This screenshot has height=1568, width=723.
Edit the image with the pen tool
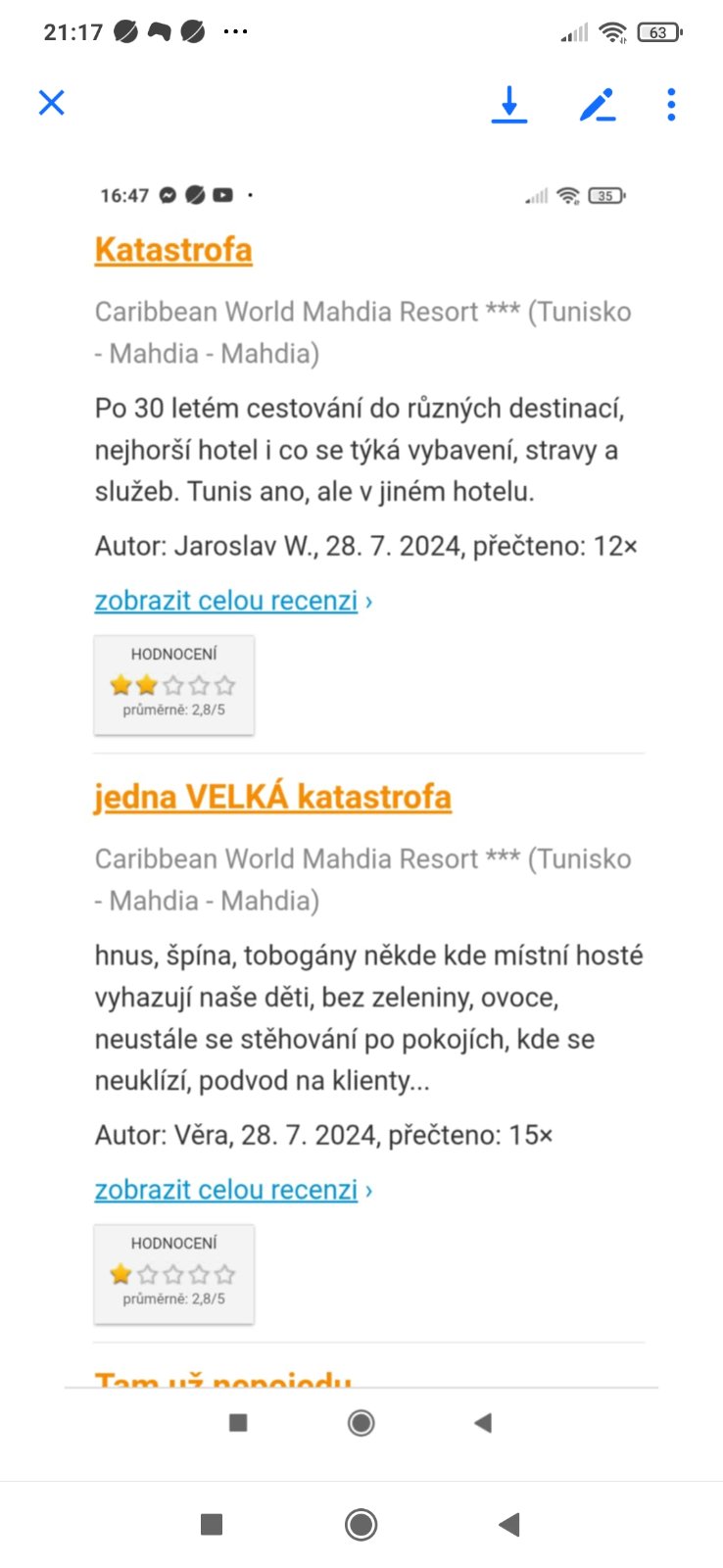pyautogui.click(x=597, y=104)
